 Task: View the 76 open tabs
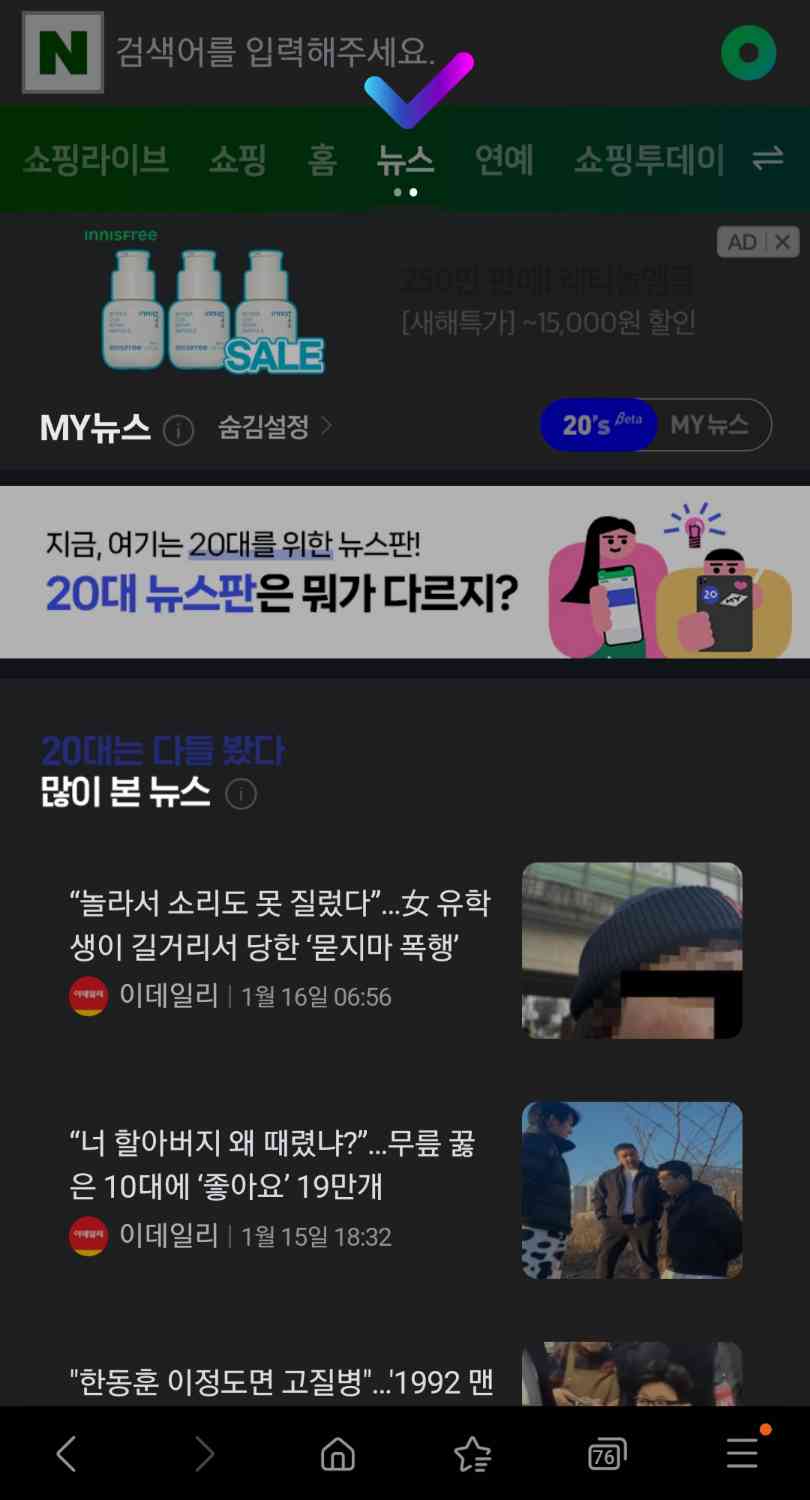coord(606,1454)
